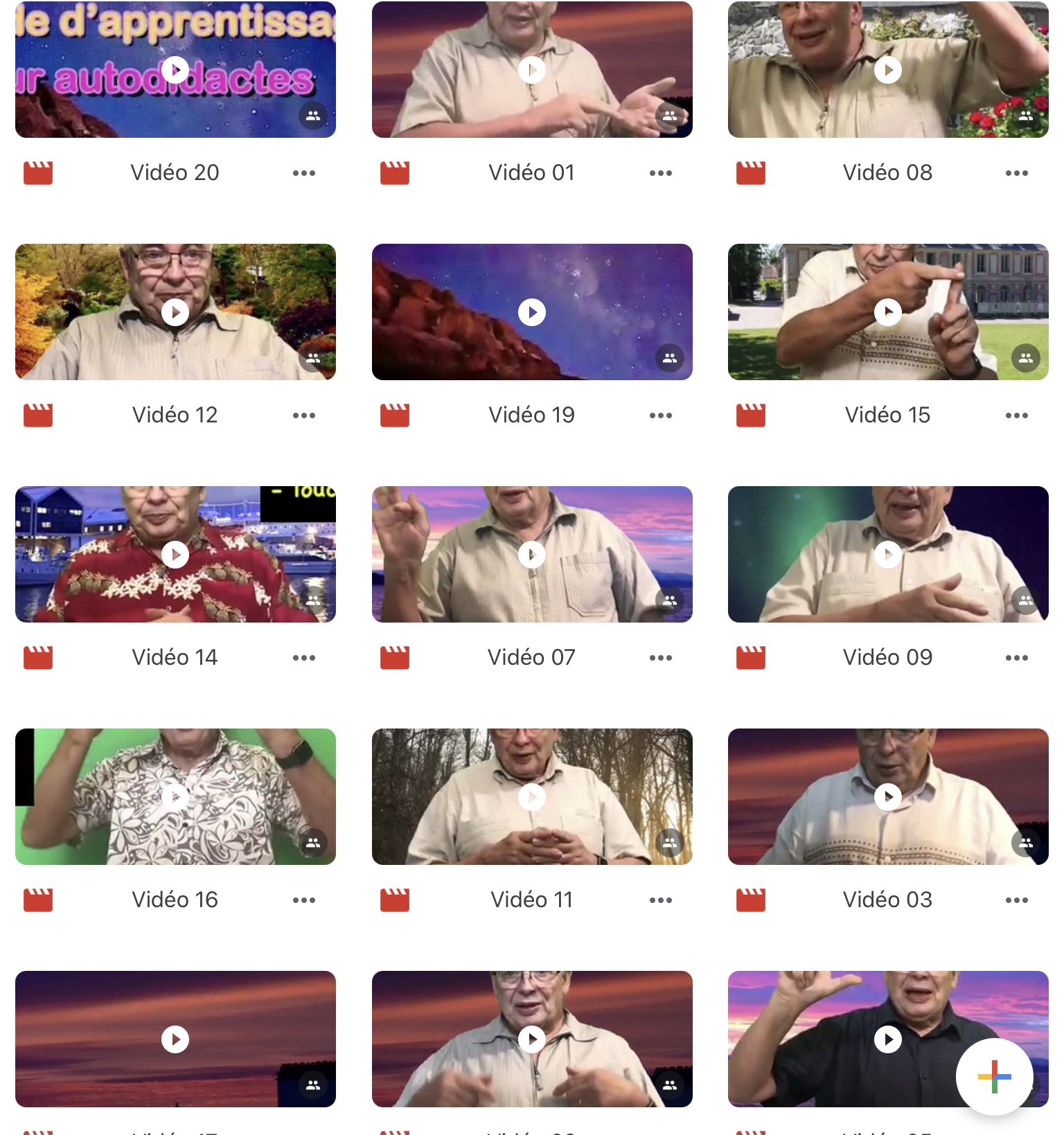Launch the Vidéo 07 video

pos(532,554)
